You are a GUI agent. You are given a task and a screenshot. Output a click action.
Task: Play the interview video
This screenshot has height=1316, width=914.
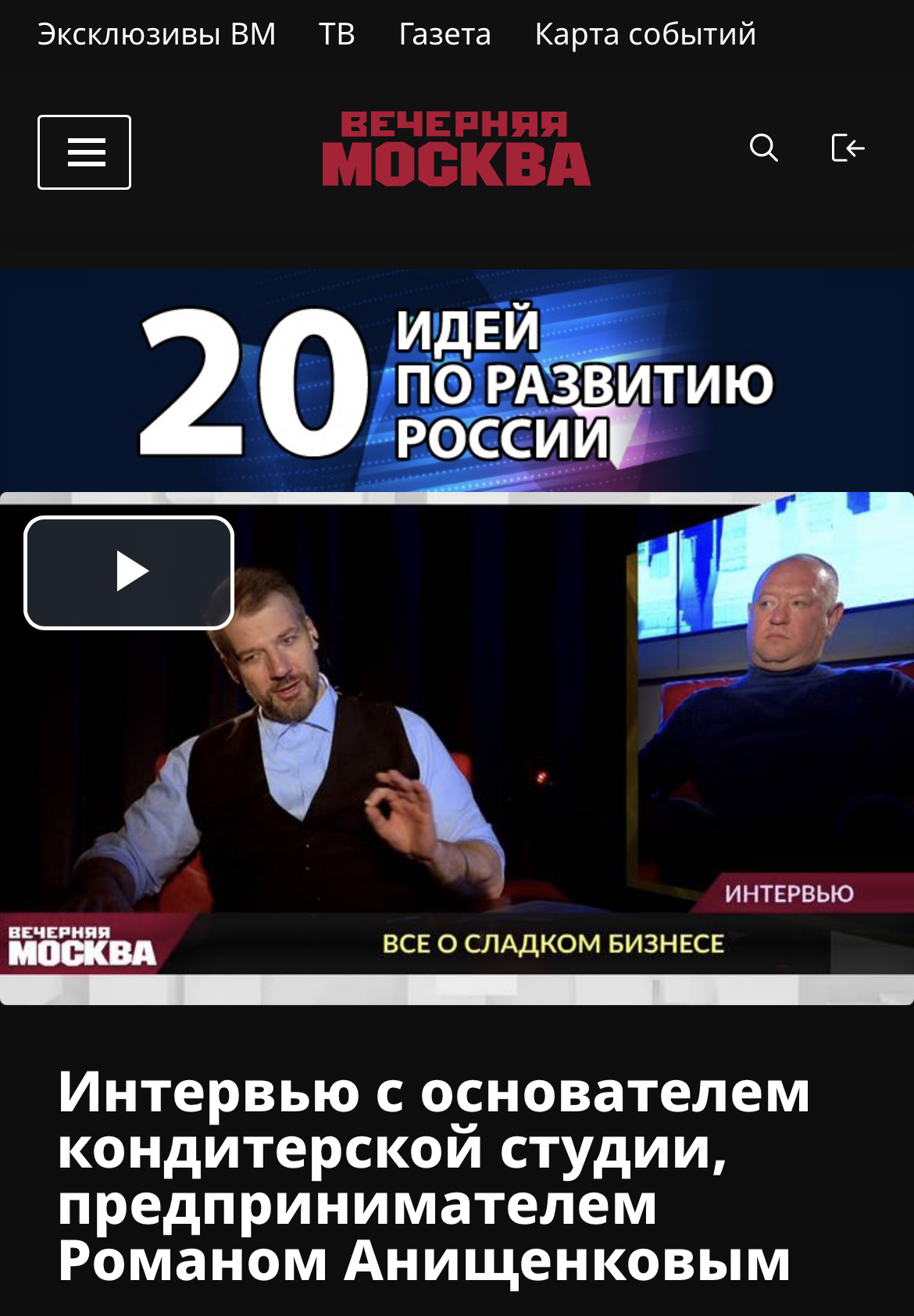tap(130, 572)
